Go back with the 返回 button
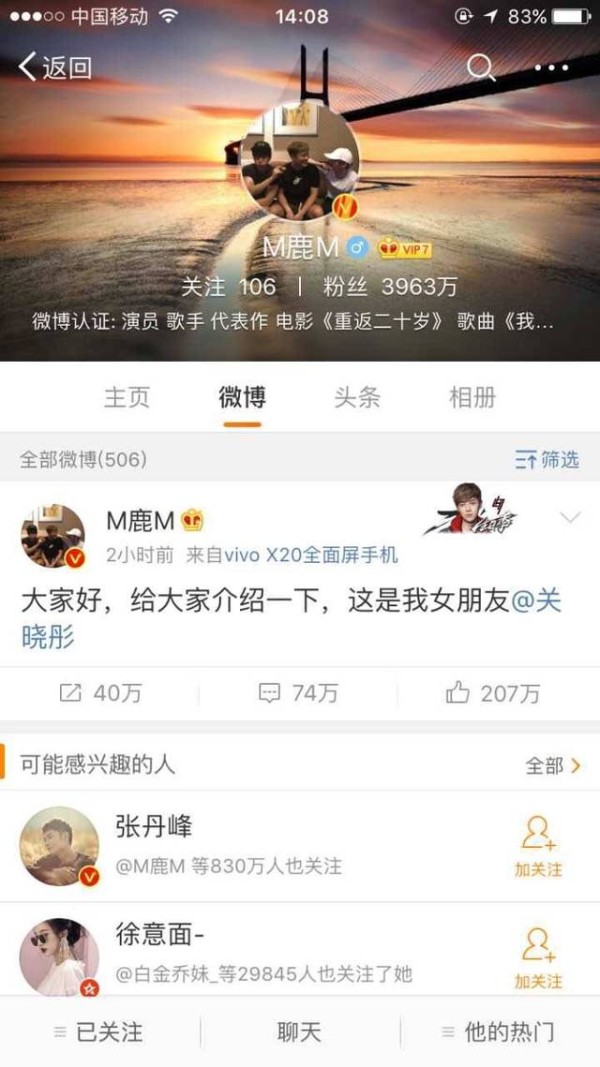This screenshot has height=1067, width=600. (54, 67)
